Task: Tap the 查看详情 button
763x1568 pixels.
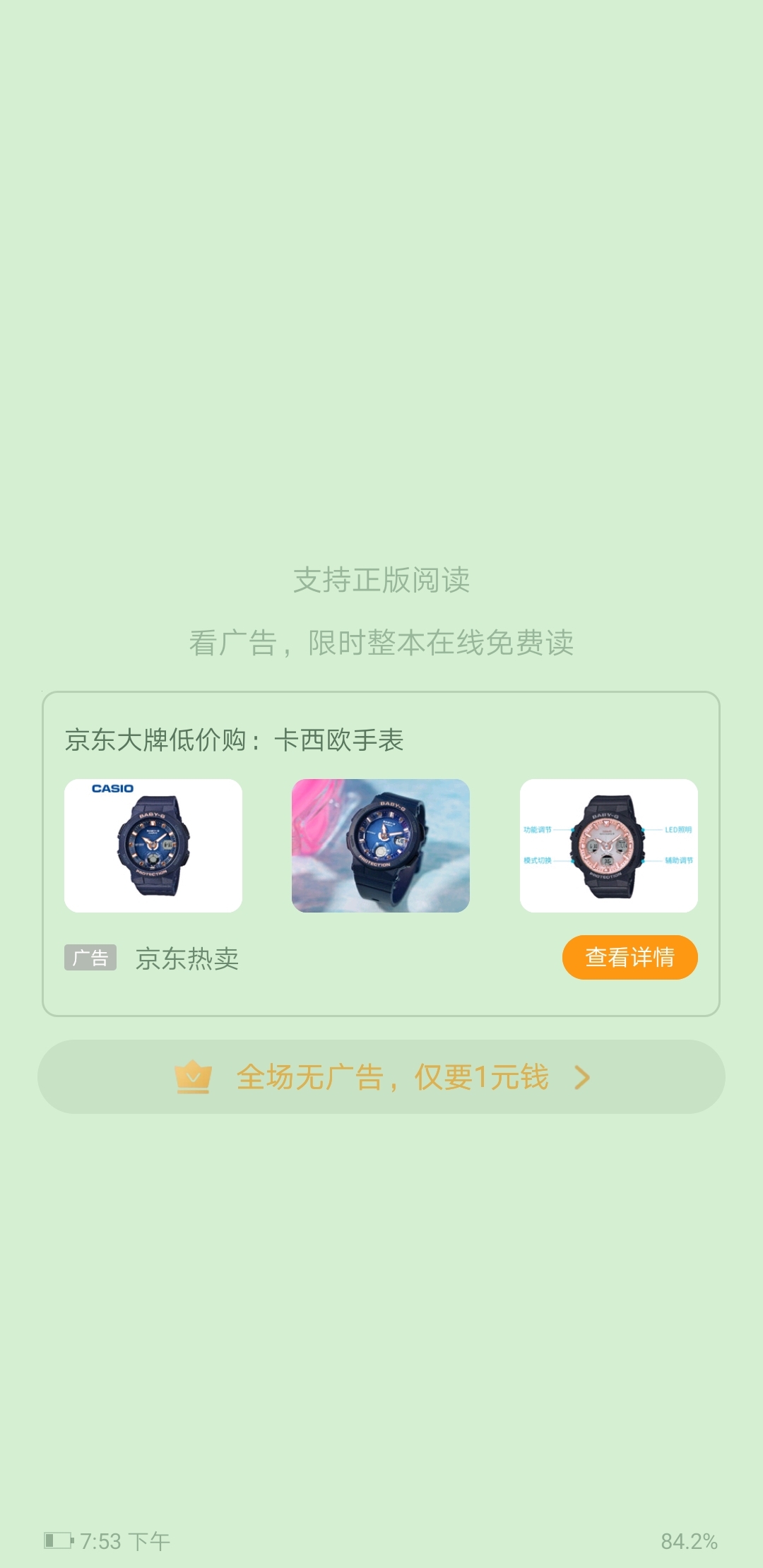Action: pyautogui.click(x=629, y=957)
